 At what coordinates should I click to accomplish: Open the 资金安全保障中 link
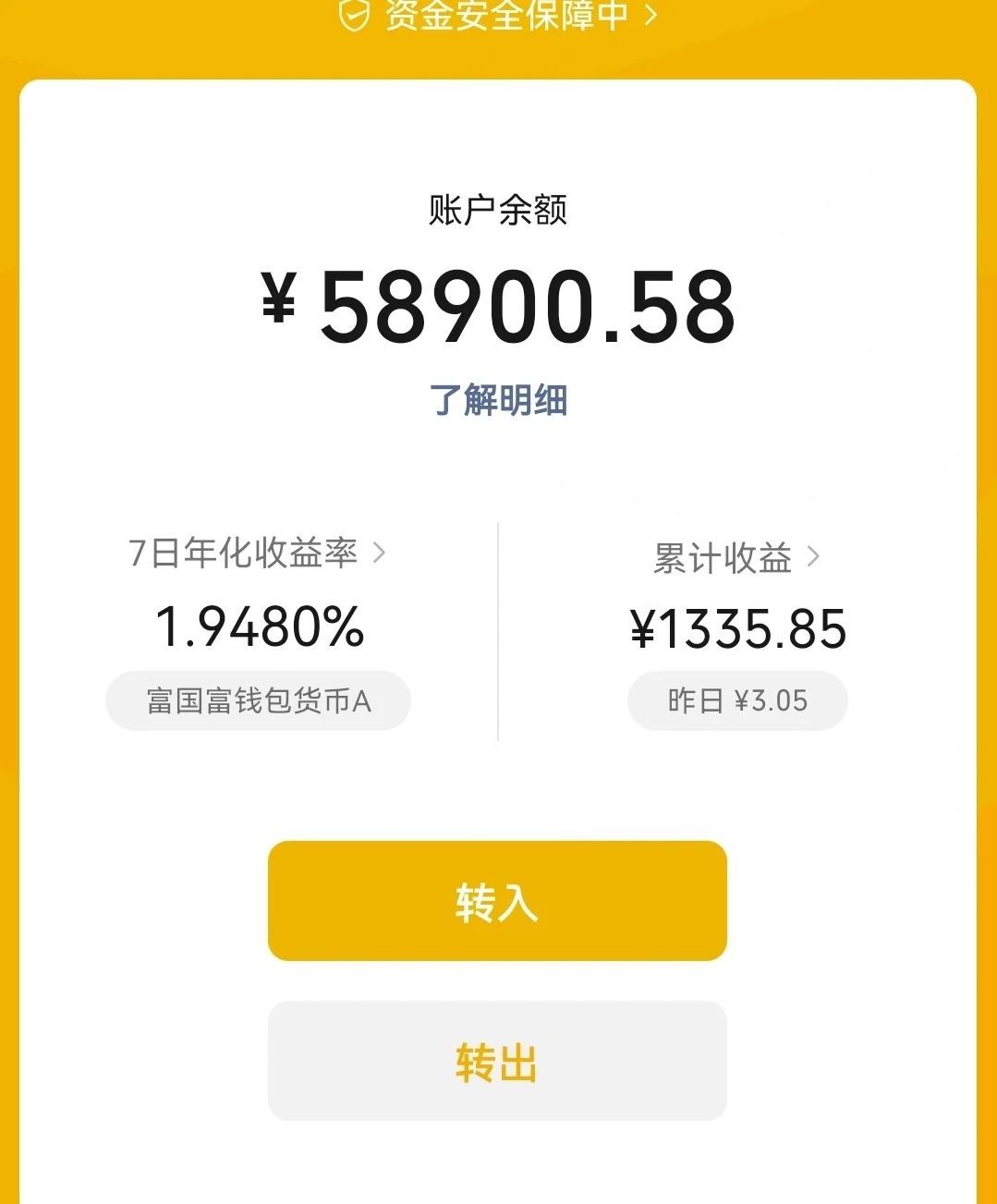[x=499, y=15]
